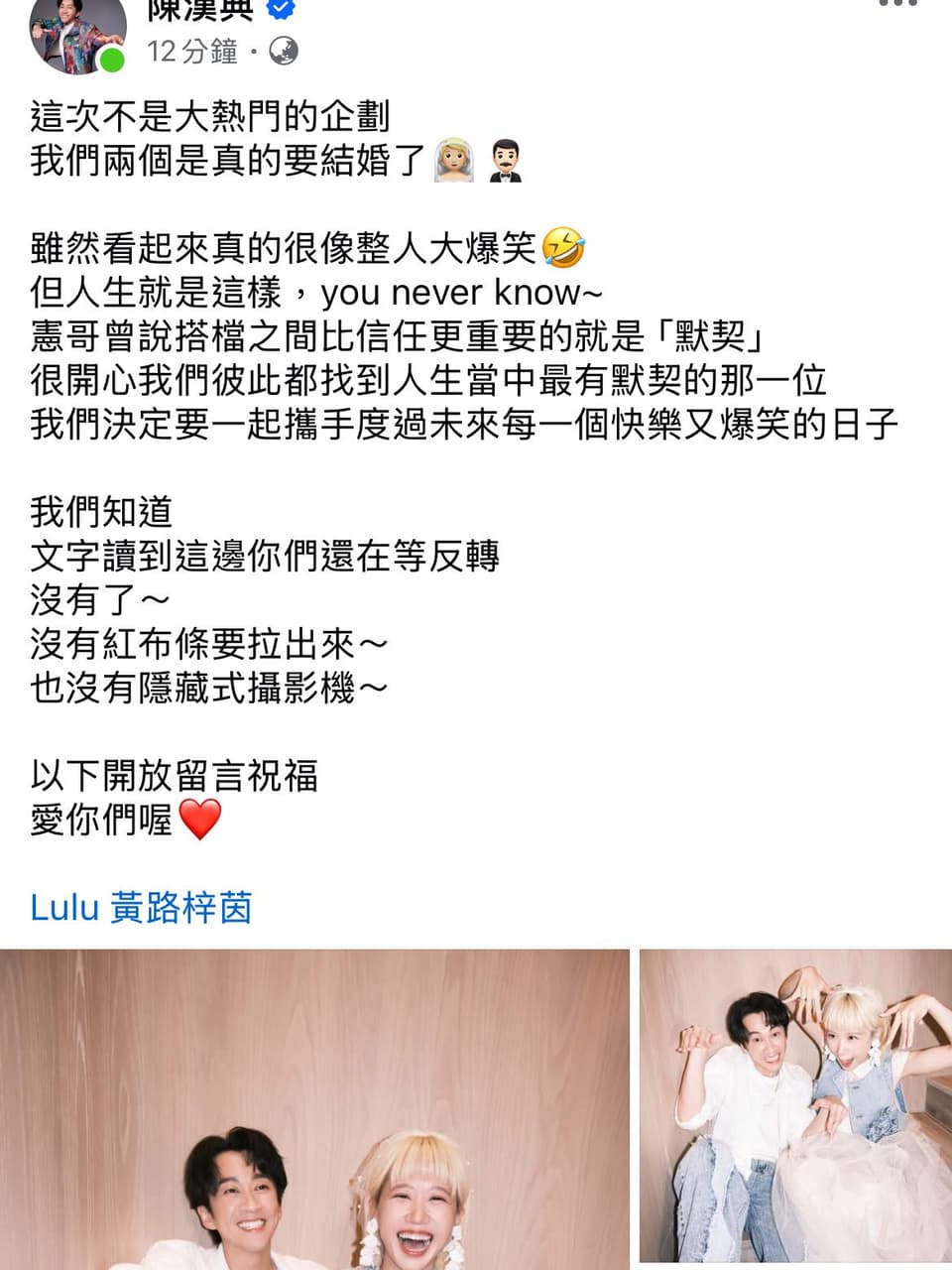Open the tagged Lulu 黃路梓茵 profile link
Viewport: 952px width, 1270px height.
(x=141, y=907)
